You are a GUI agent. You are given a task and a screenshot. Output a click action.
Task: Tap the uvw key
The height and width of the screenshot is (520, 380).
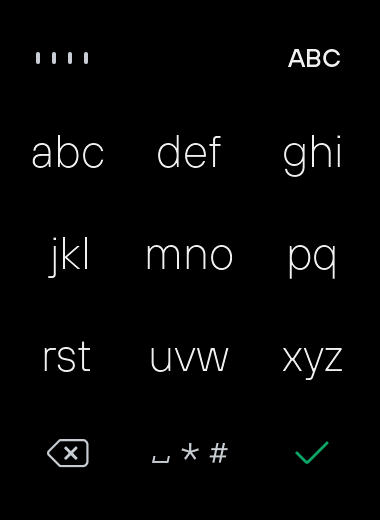(189, 359)
